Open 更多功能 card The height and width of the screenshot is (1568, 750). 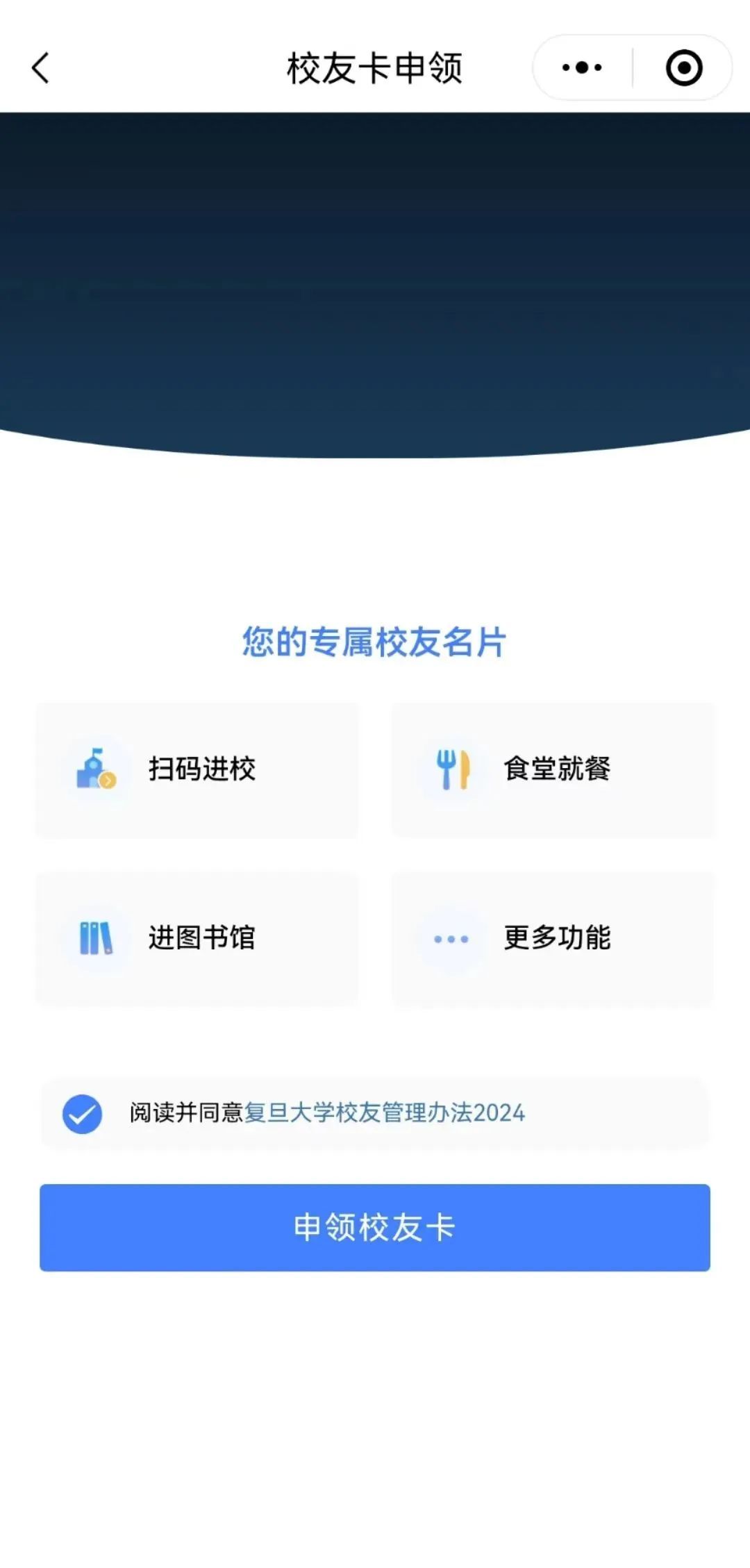(553, 938)
